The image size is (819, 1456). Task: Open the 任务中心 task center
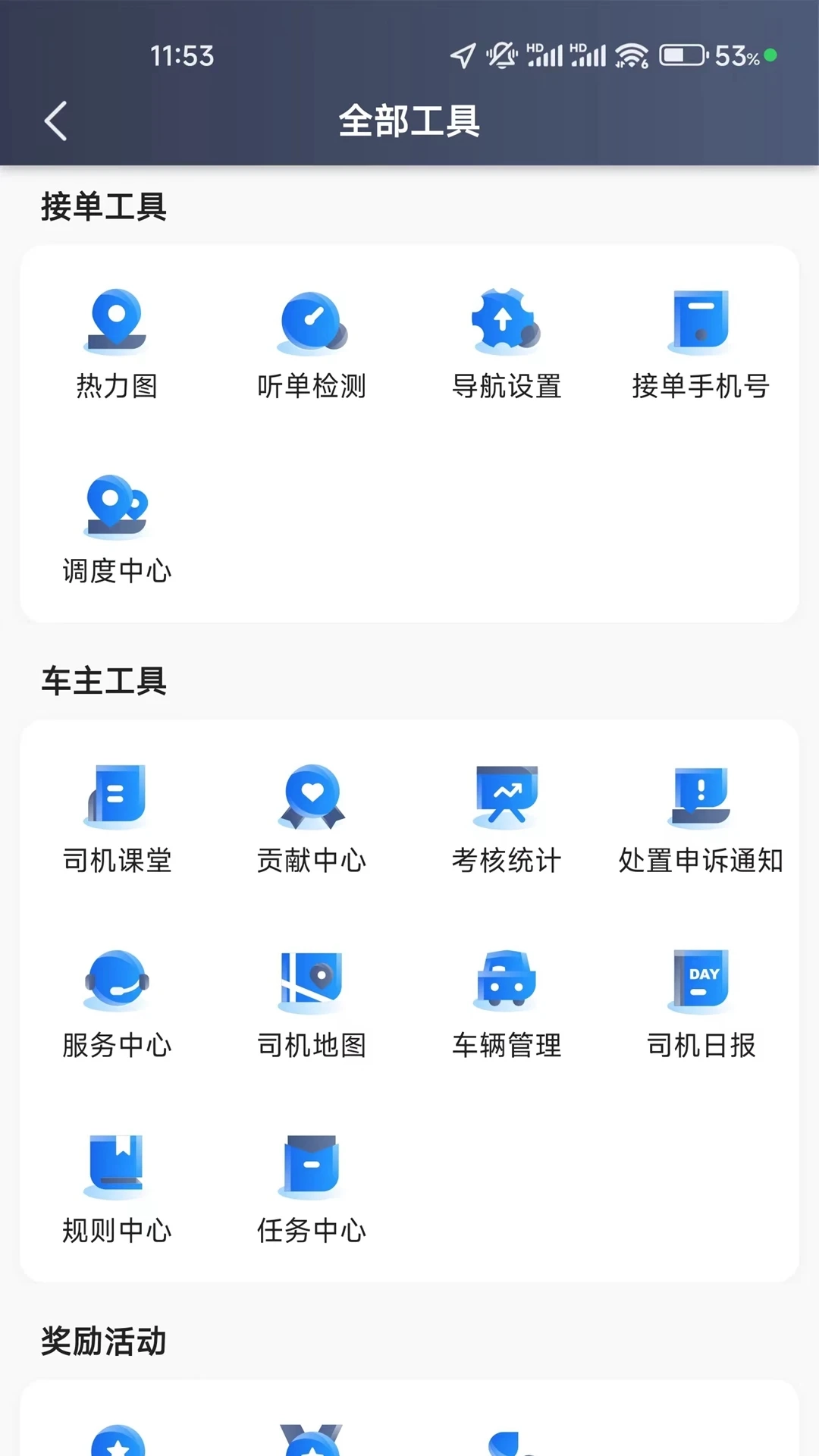pyautogui.click(x=311, y=1187)
